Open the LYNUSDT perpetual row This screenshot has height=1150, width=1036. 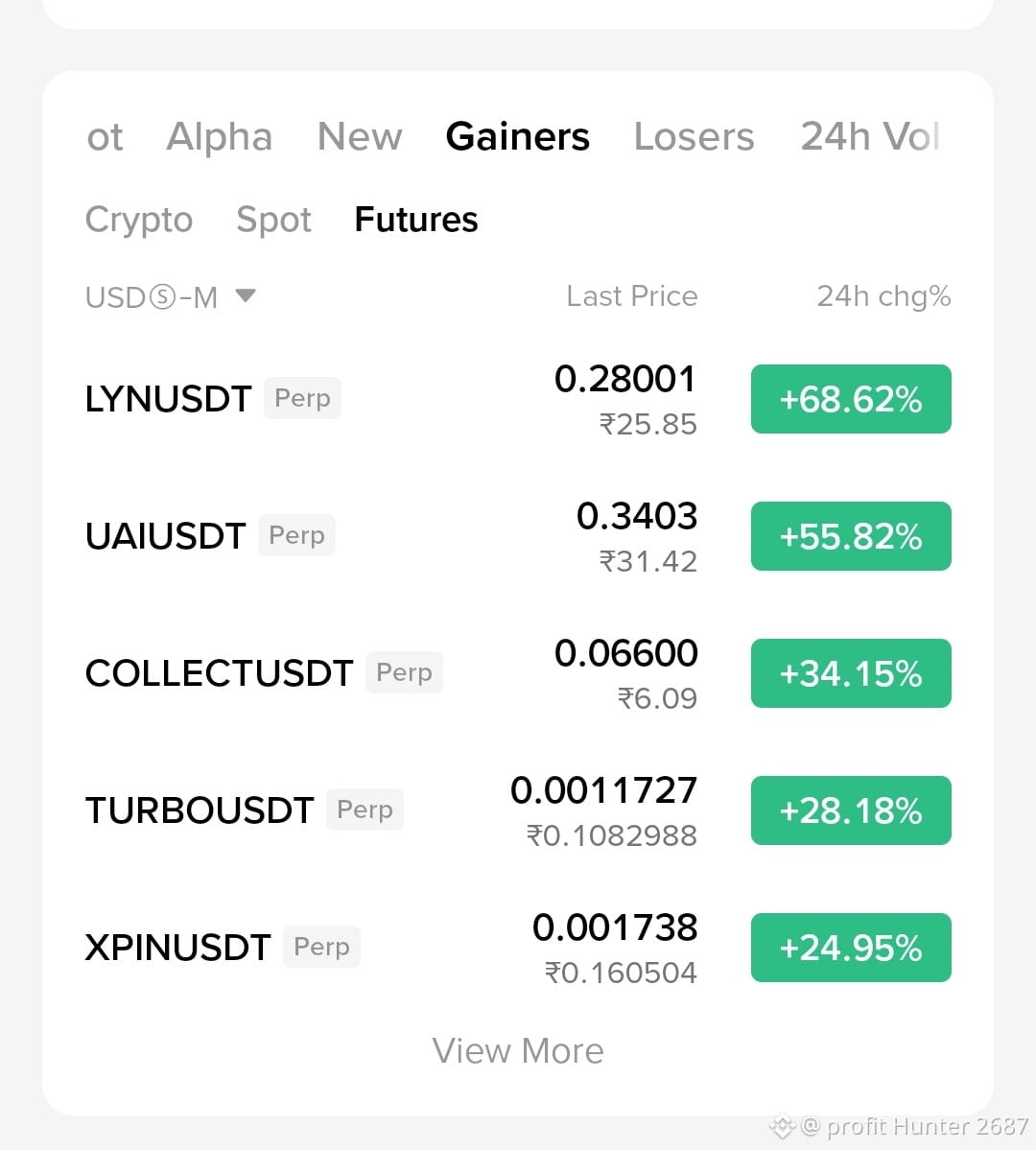coord(518,399)
